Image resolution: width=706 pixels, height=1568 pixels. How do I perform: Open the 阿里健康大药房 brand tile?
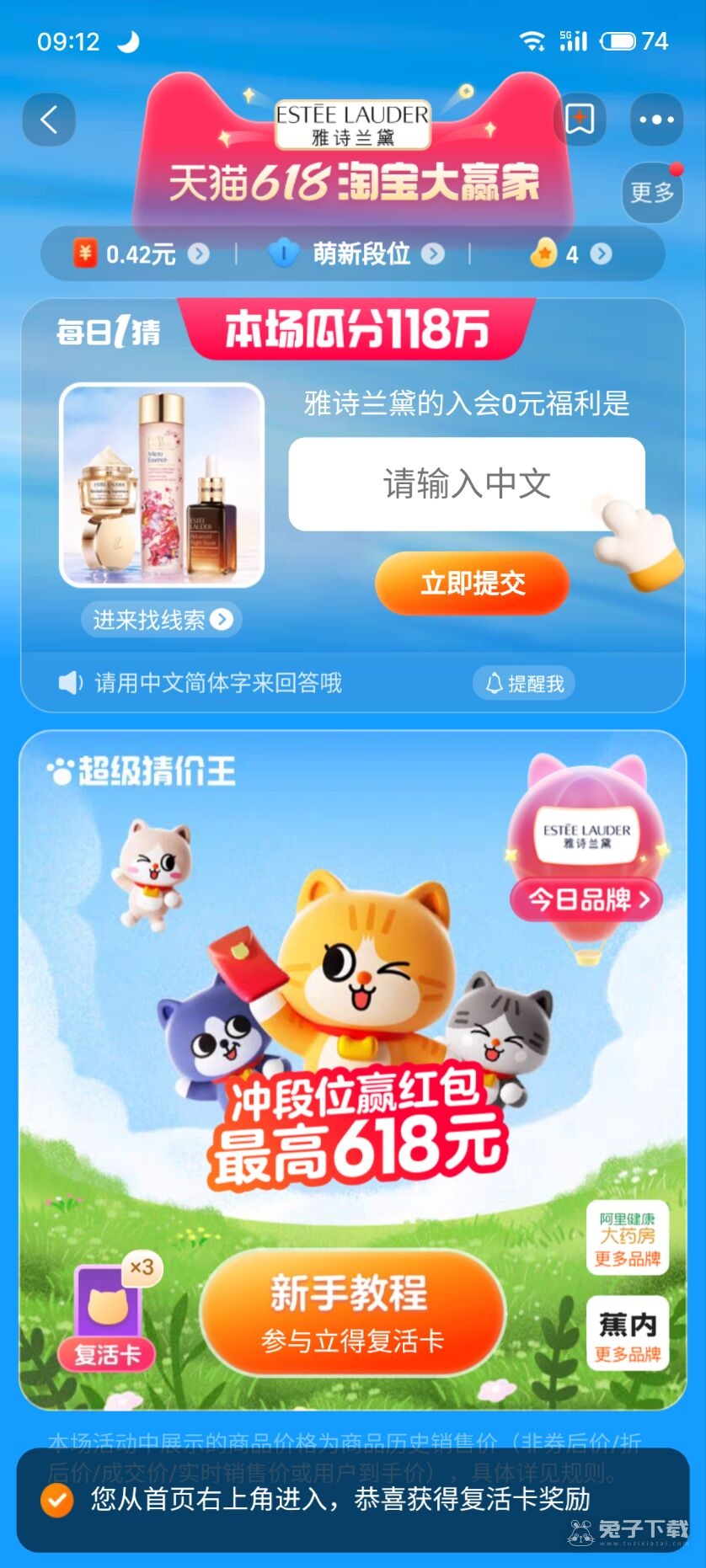point(628,1238)
